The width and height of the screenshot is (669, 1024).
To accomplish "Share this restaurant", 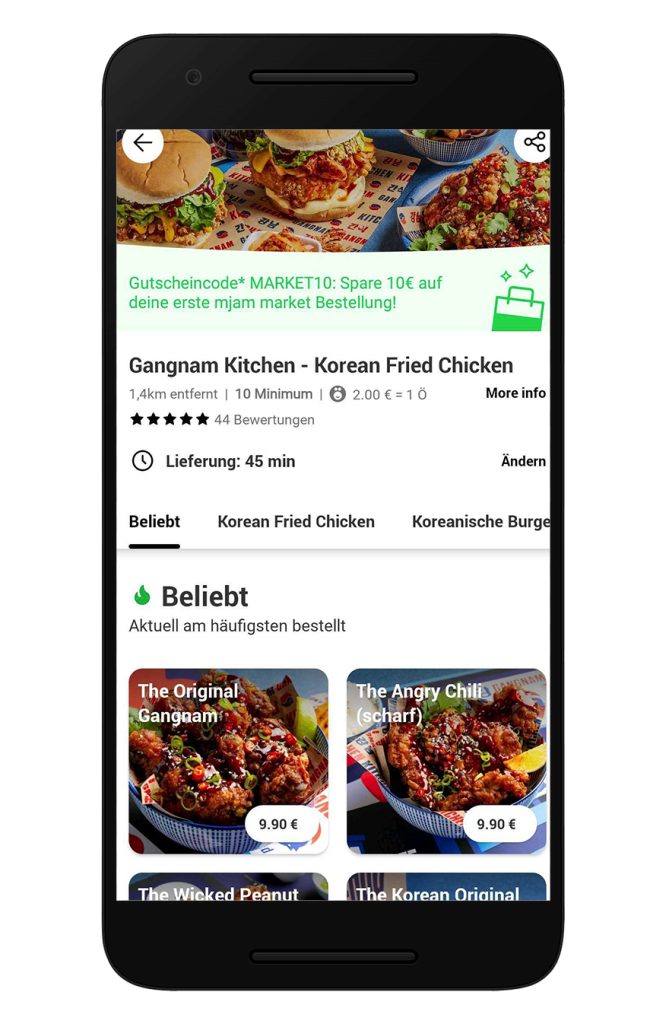I will point(534,142).
